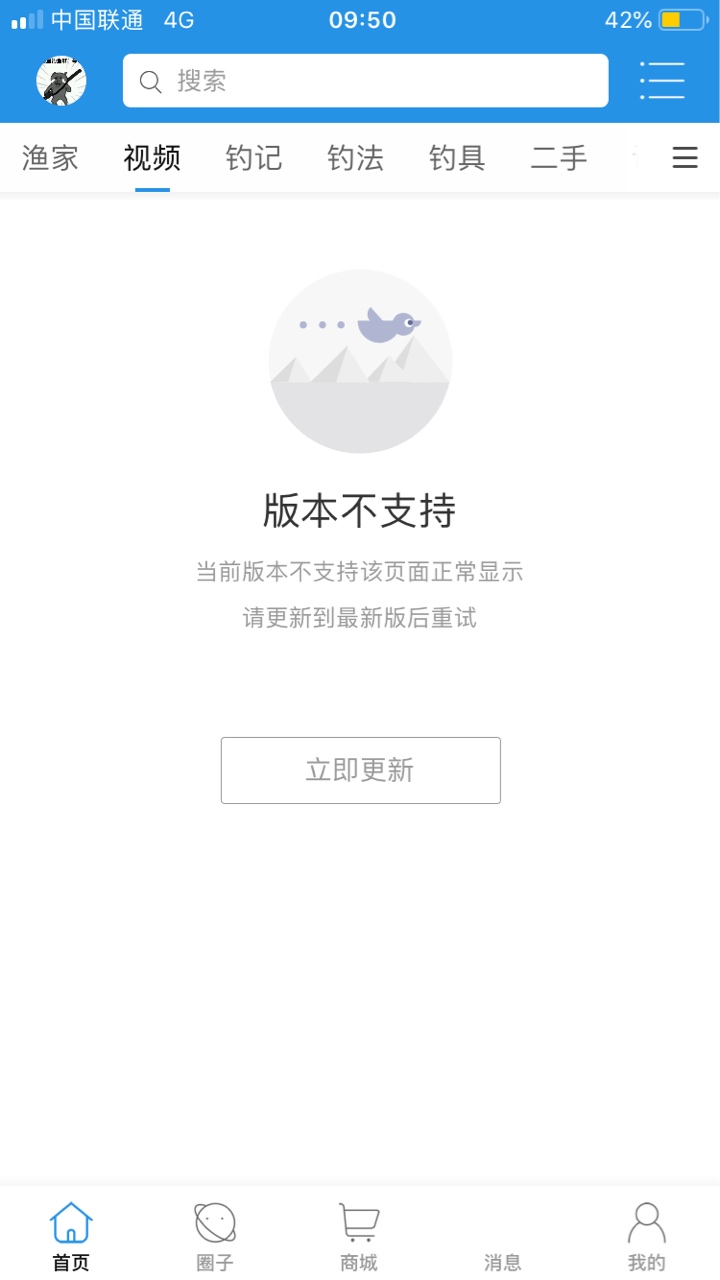Tap the 立即更新 button
Screen dimensions: 720x1280
click(360, 770)
